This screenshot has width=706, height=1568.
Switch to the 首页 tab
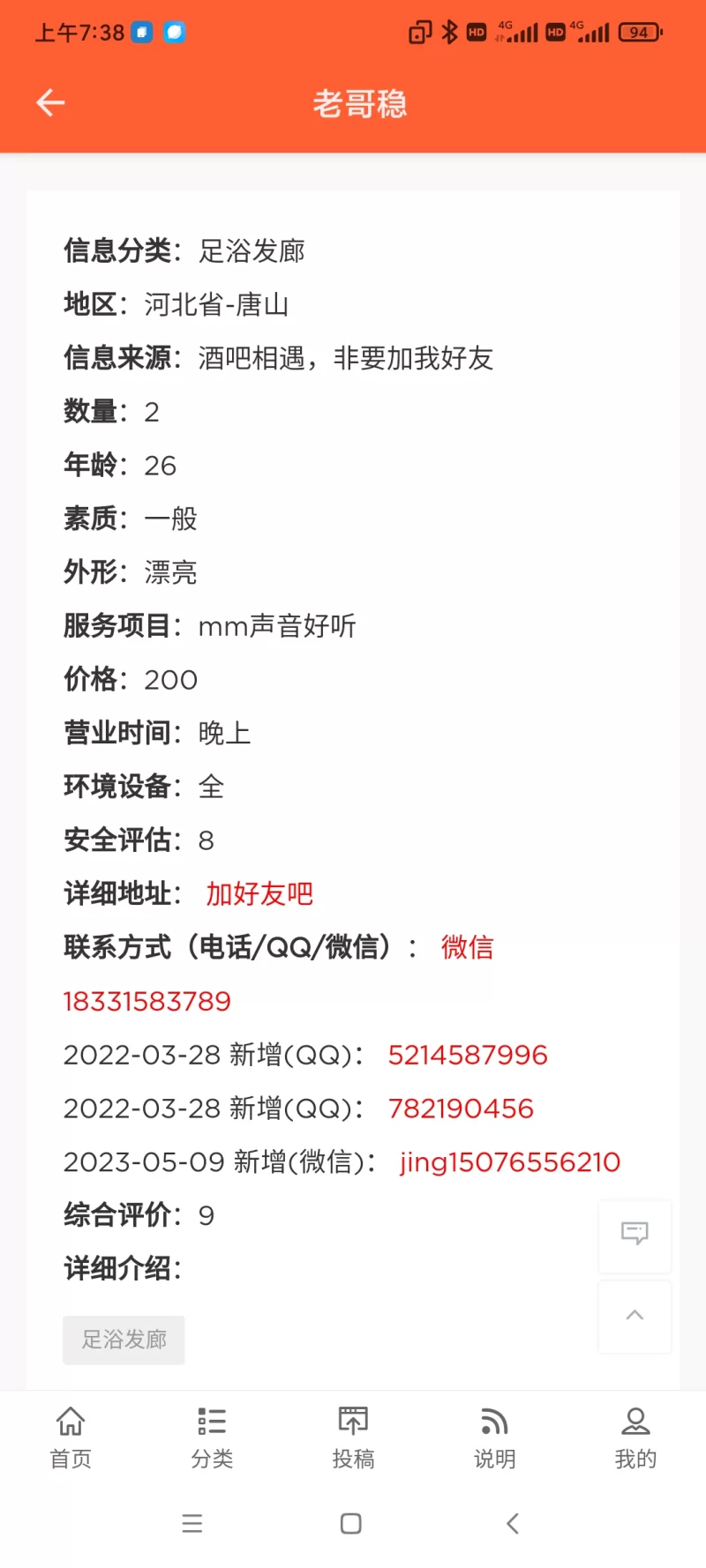click(71, 1437)
